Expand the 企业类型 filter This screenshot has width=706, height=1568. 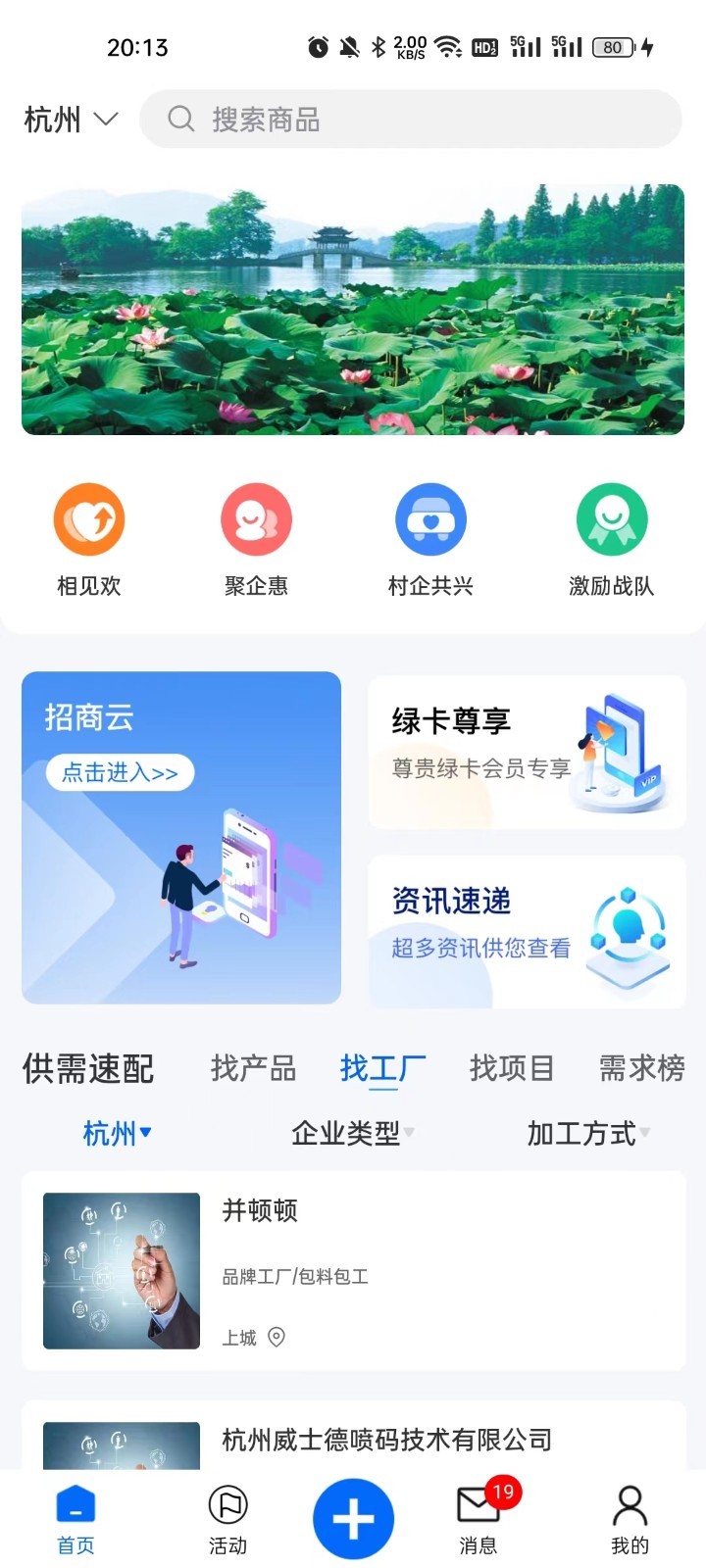pyautogui.click(x=353, y=1133)
